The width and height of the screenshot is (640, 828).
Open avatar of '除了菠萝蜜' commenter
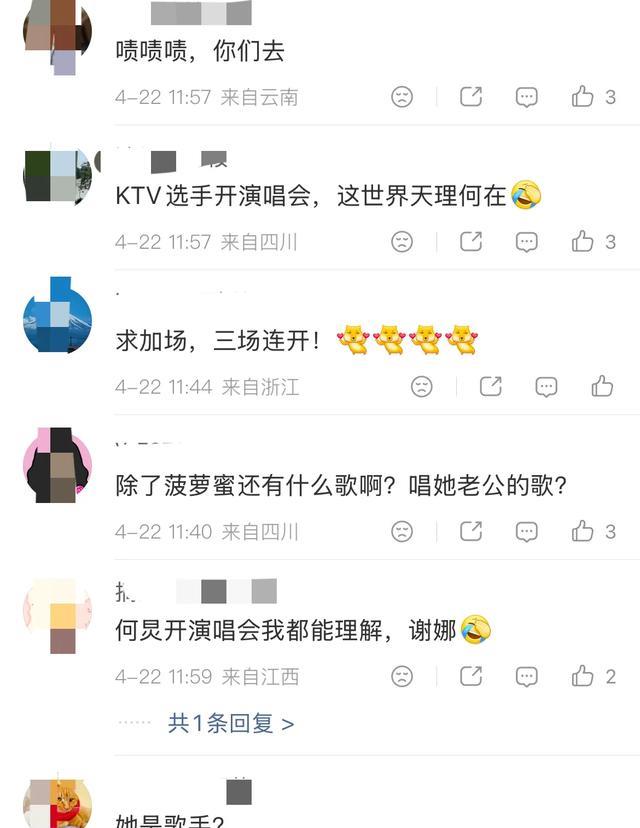(x=57, y=463)
